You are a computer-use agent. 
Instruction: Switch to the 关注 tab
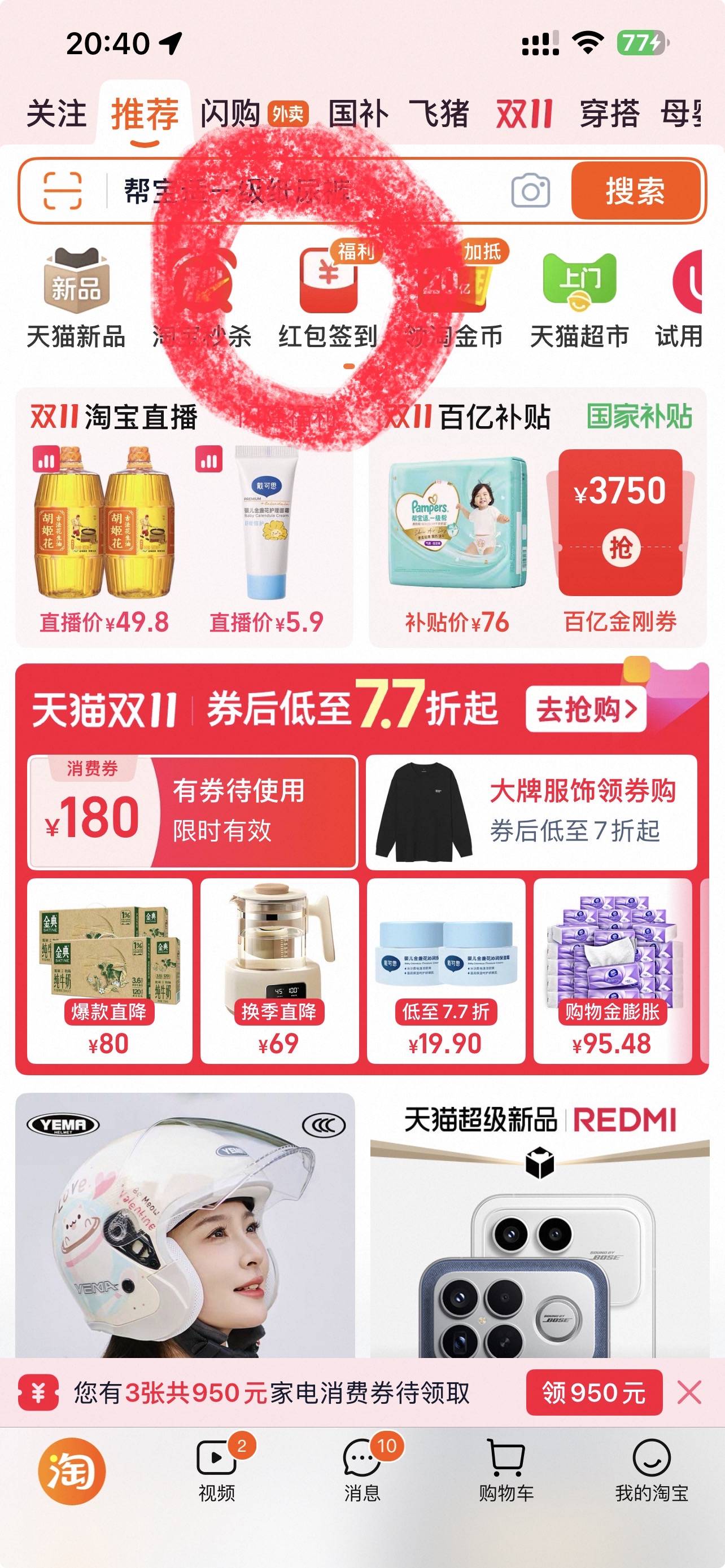pos(56,114)
